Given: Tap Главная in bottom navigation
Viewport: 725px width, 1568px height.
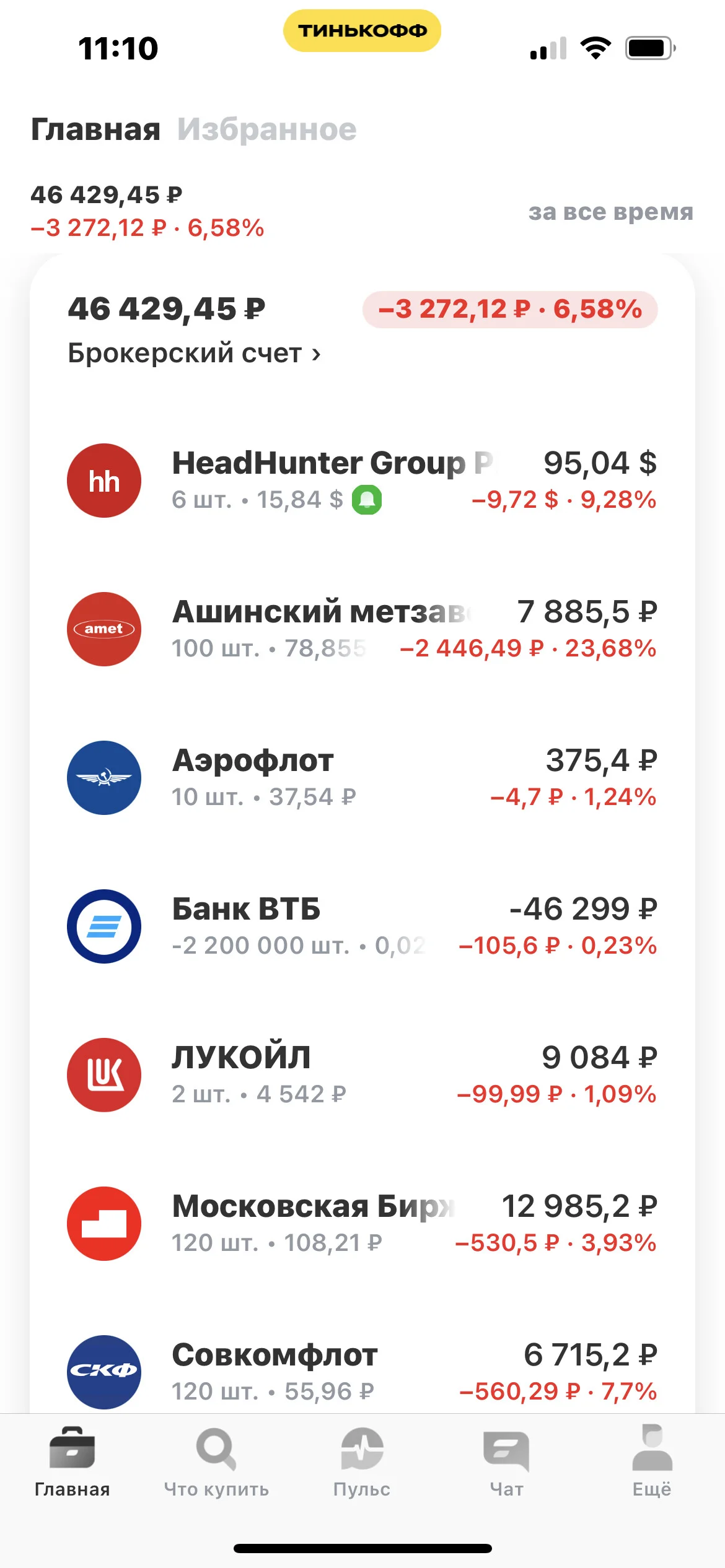Looking at the screenshot, I should (x=72, y=1463).
